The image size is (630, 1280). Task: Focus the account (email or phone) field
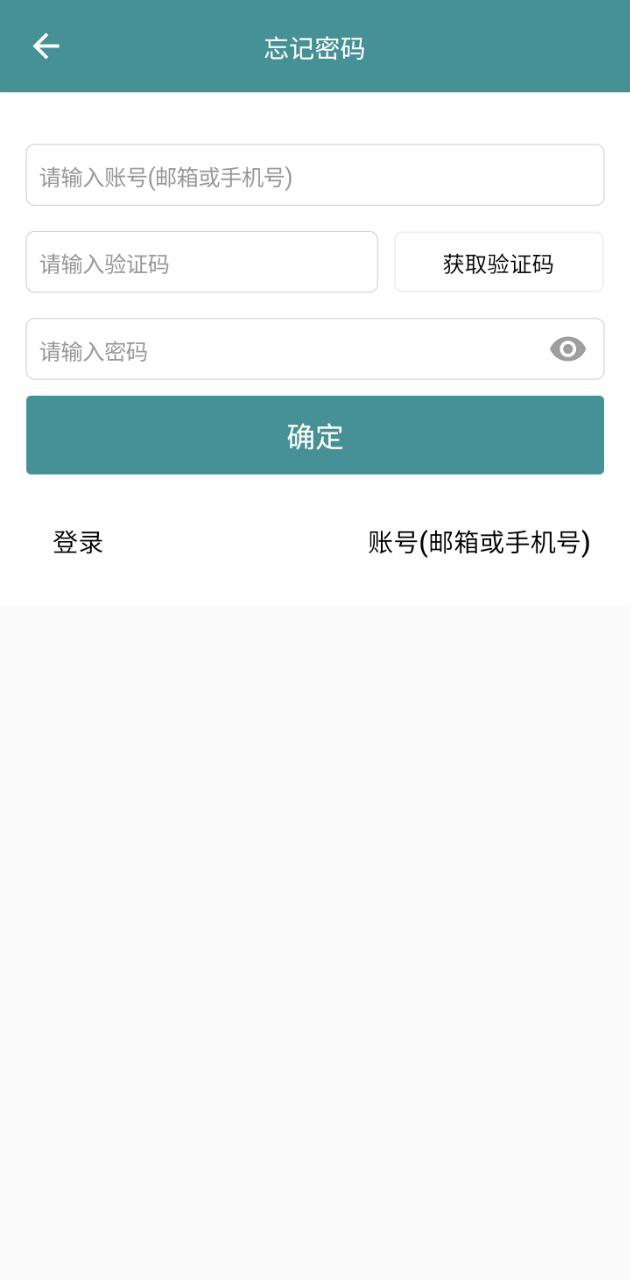pyautogui.click(x=314, y=176)
